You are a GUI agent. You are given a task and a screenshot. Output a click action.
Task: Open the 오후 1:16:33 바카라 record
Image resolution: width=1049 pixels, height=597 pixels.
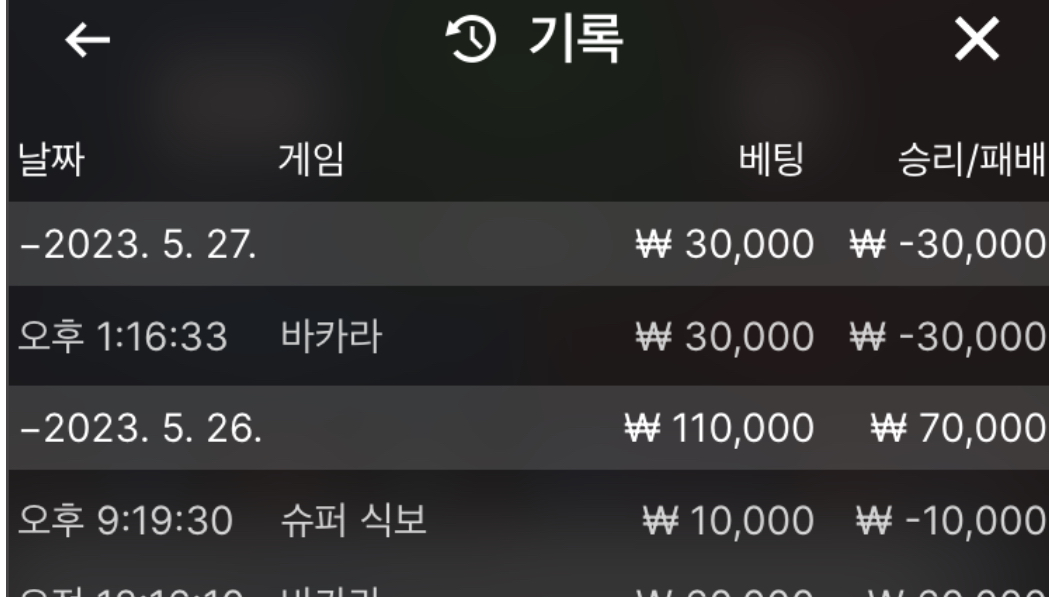click(524, 337)
